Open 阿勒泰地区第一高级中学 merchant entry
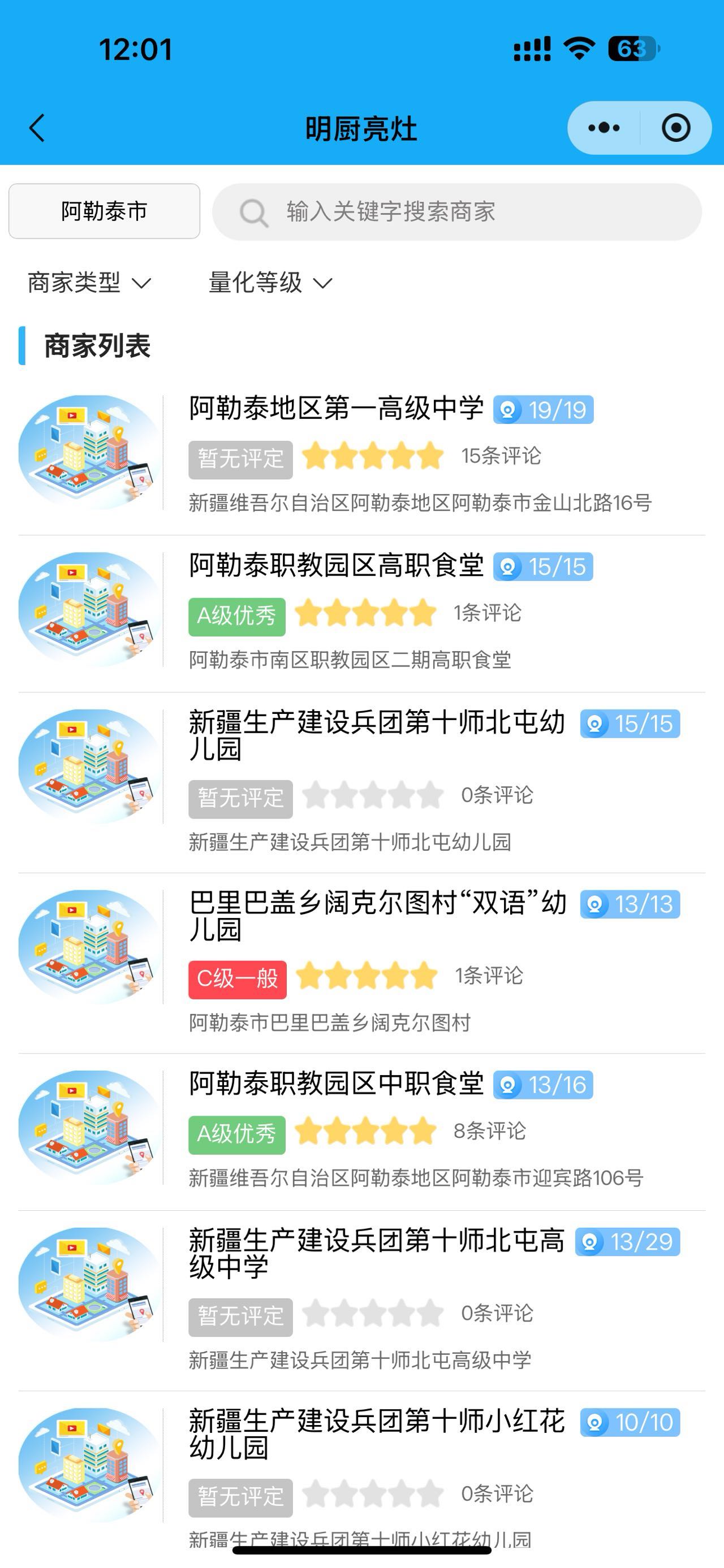This screenshot has height=1568, width=724. [336, 409]
